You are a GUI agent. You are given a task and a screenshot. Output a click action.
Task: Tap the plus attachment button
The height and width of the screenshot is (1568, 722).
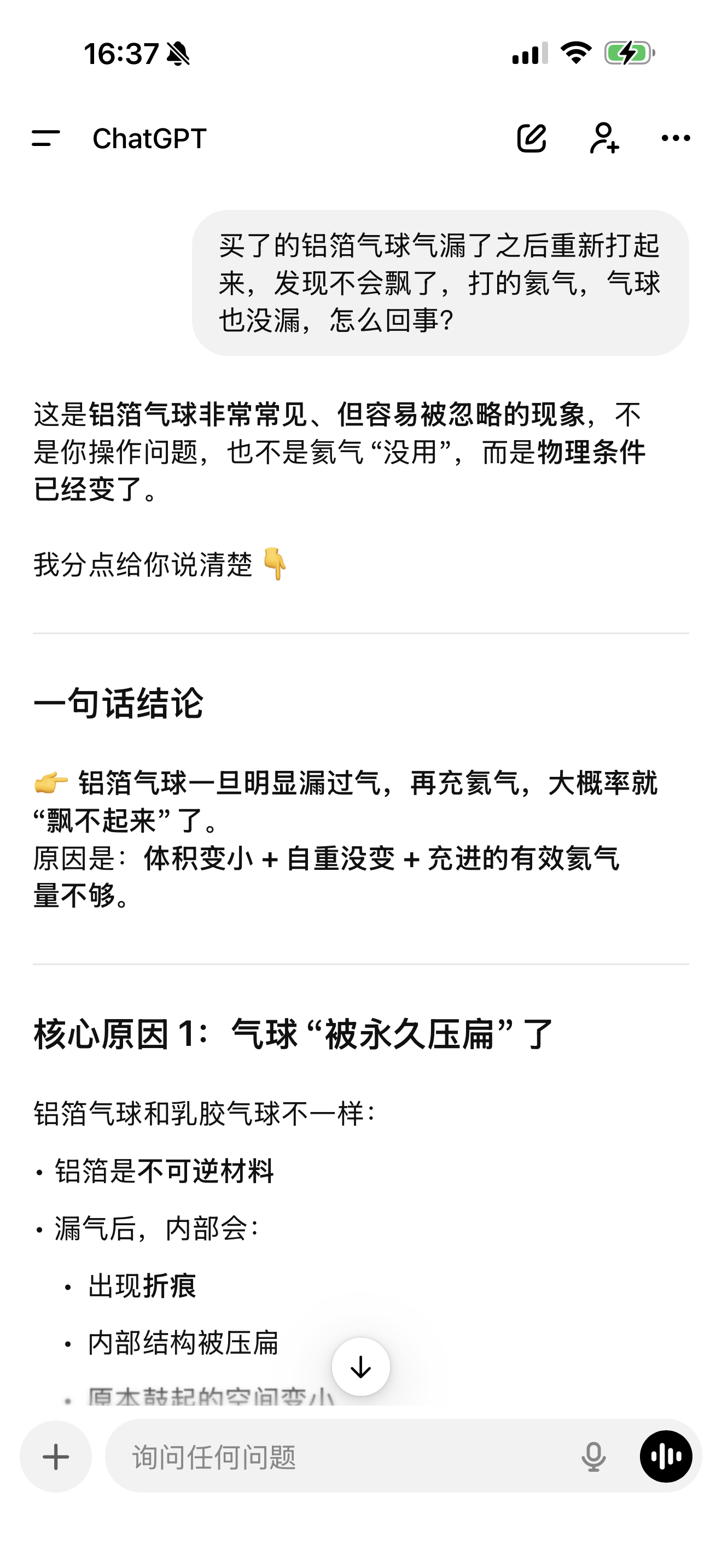pyautogui.click(x=56, y=1456)
